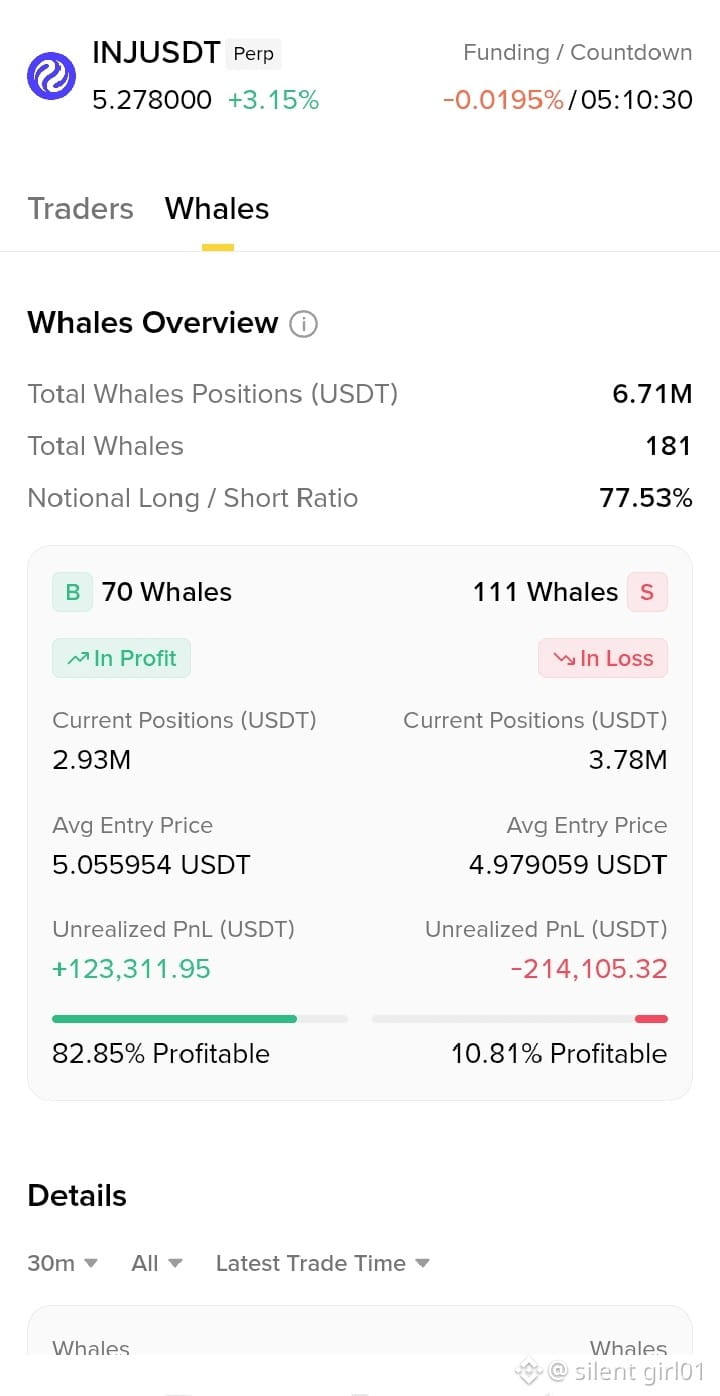Expand the 30m timeframe dropdown
The width and height of the screenshot is (720, 1396).
(x=62, y=1263)
